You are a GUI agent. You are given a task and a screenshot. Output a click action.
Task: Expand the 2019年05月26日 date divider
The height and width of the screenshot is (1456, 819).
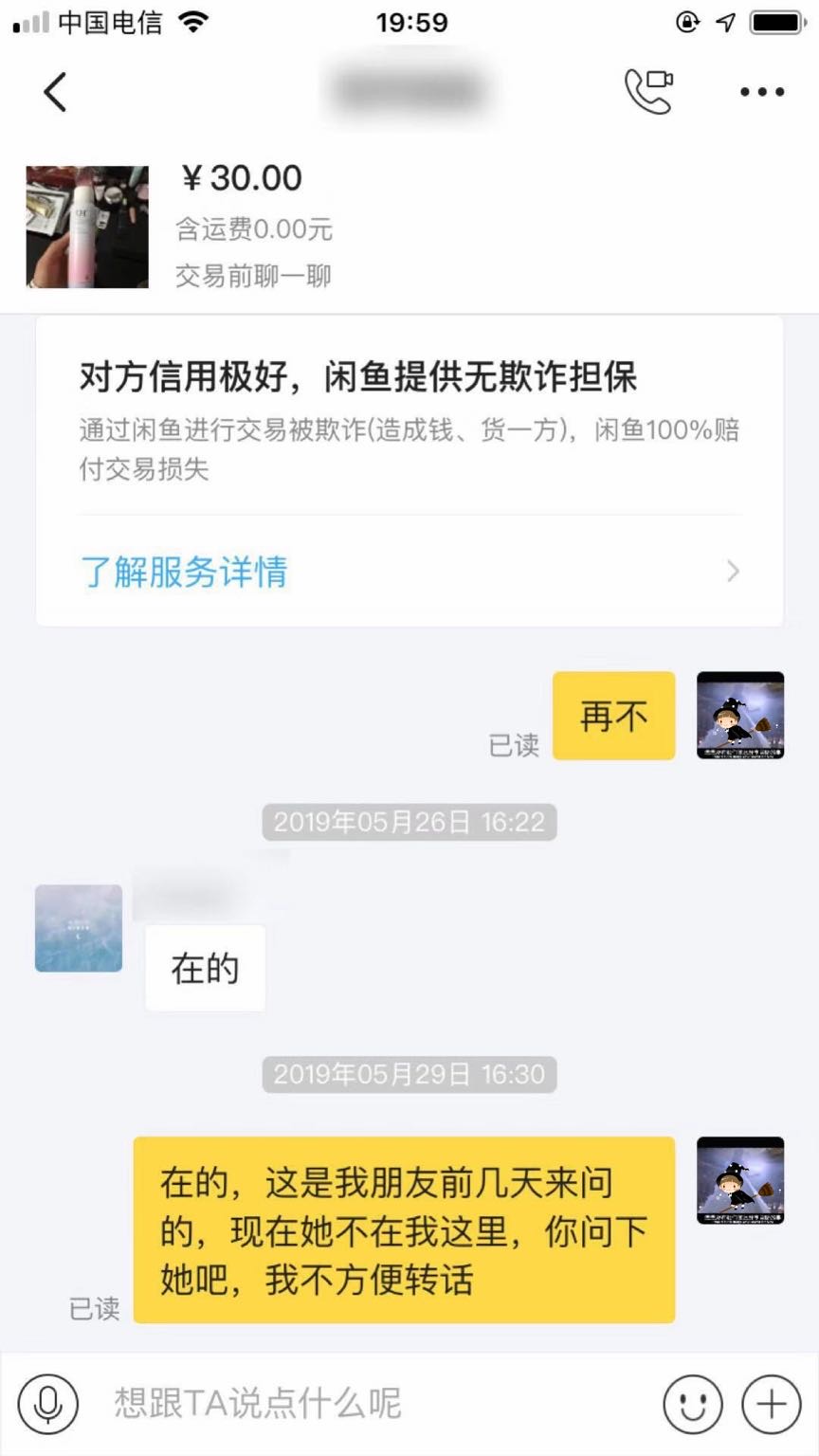click(x=408, y=823)
